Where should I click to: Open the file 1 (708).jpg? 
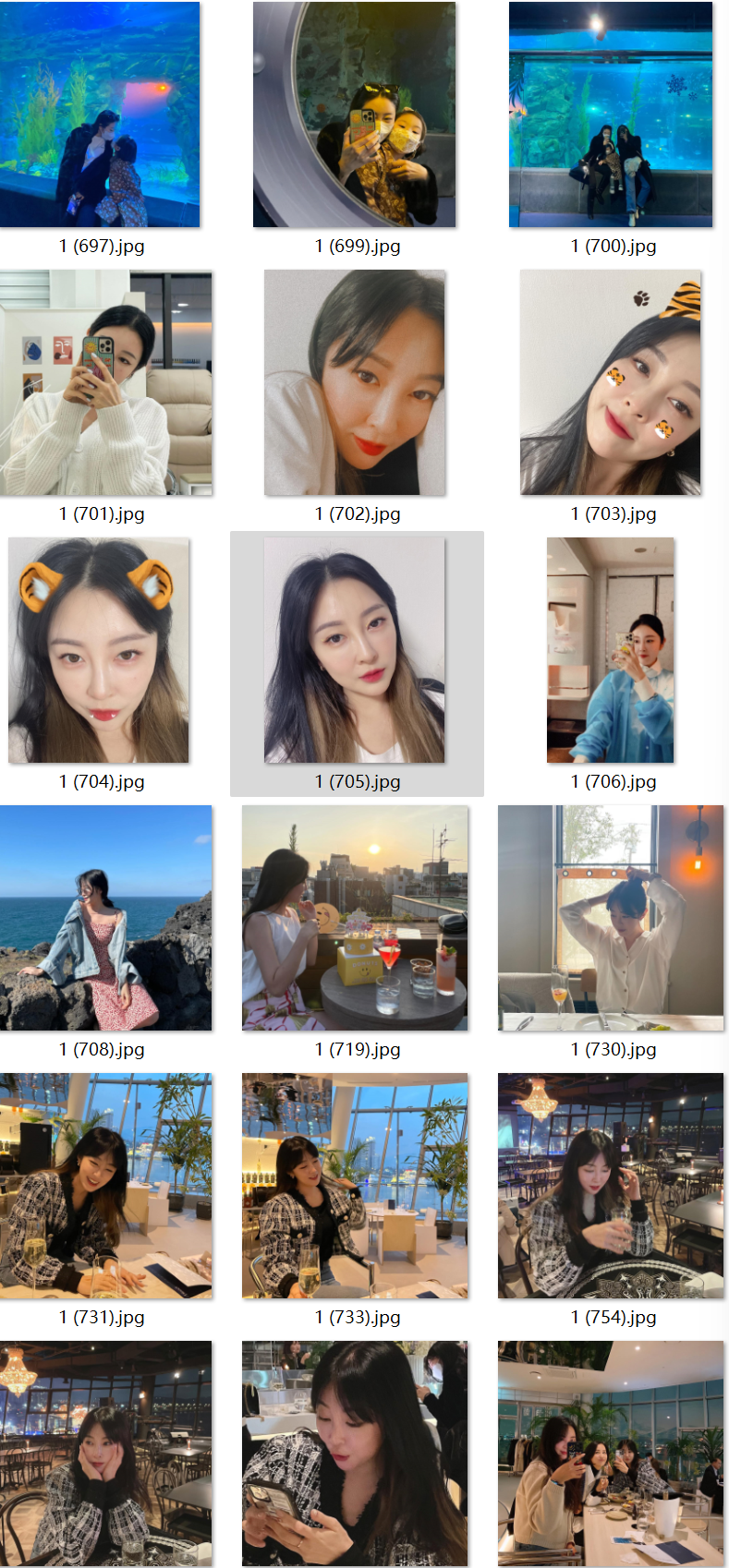pyautogui.click(x=105, y=918)
